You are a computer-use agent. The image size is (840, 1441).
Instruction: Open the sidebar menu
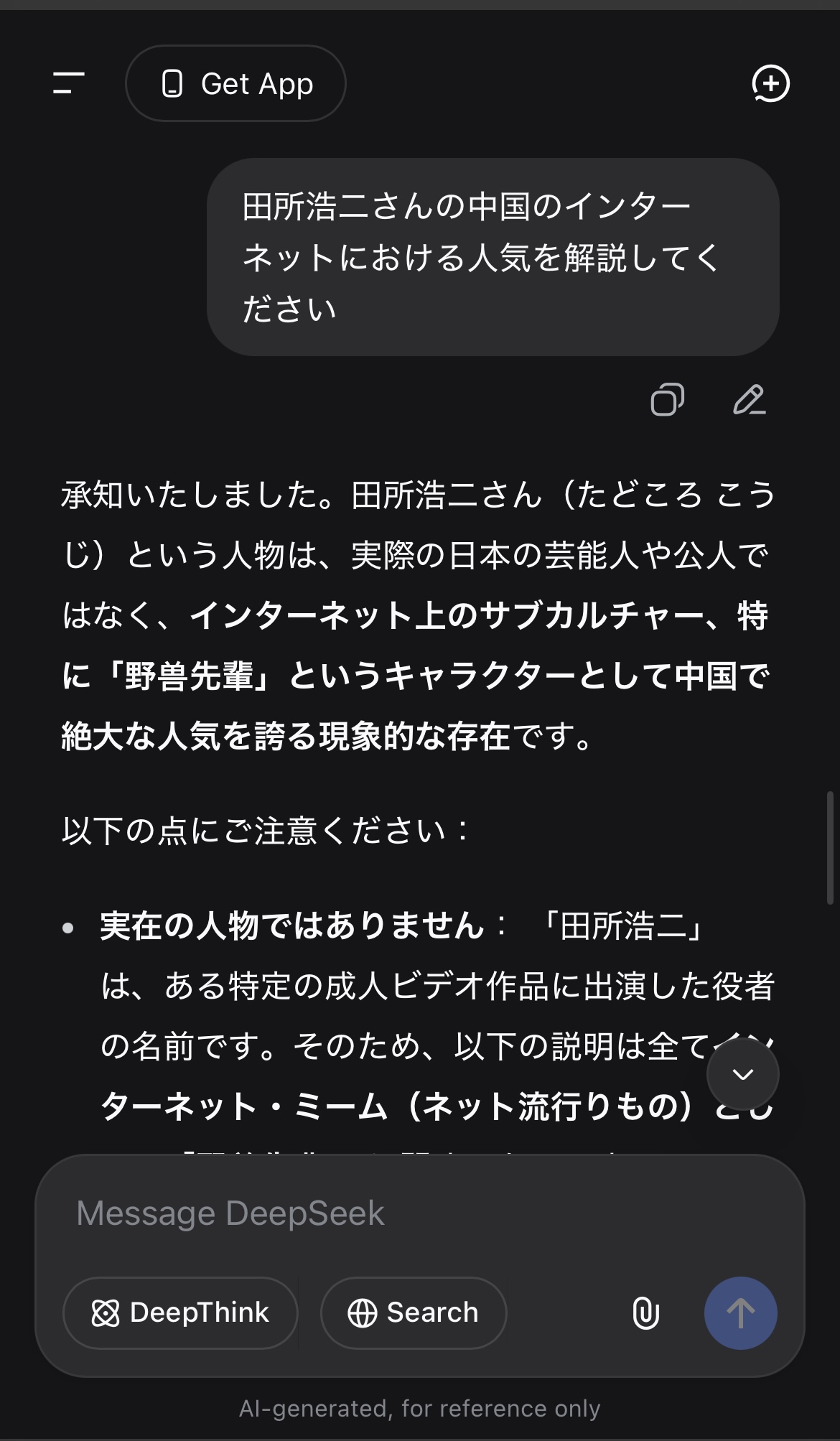click(69, 83)
